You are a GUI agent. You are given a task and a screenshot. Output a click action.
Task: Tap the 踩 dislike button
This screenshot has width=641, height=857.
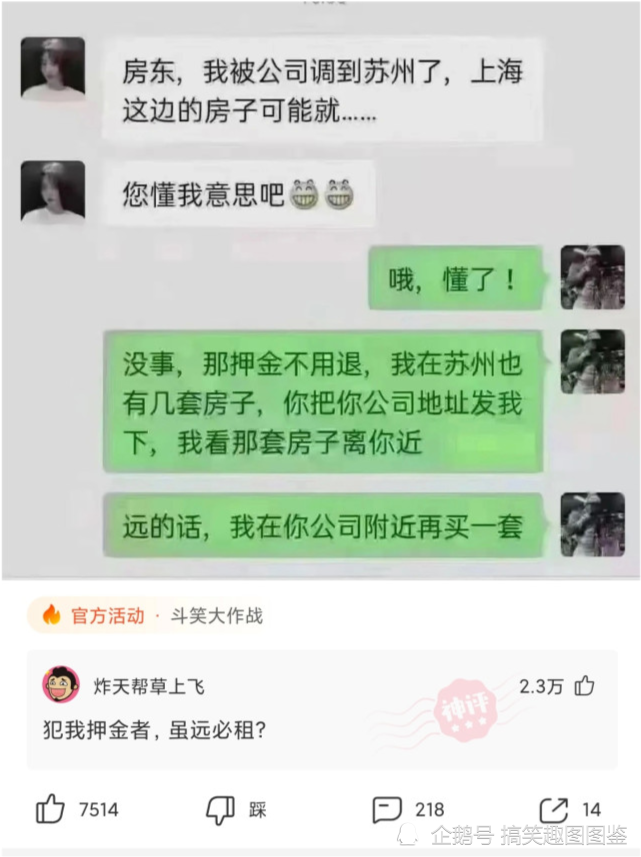pyautogui.click(x=220, y=809)
